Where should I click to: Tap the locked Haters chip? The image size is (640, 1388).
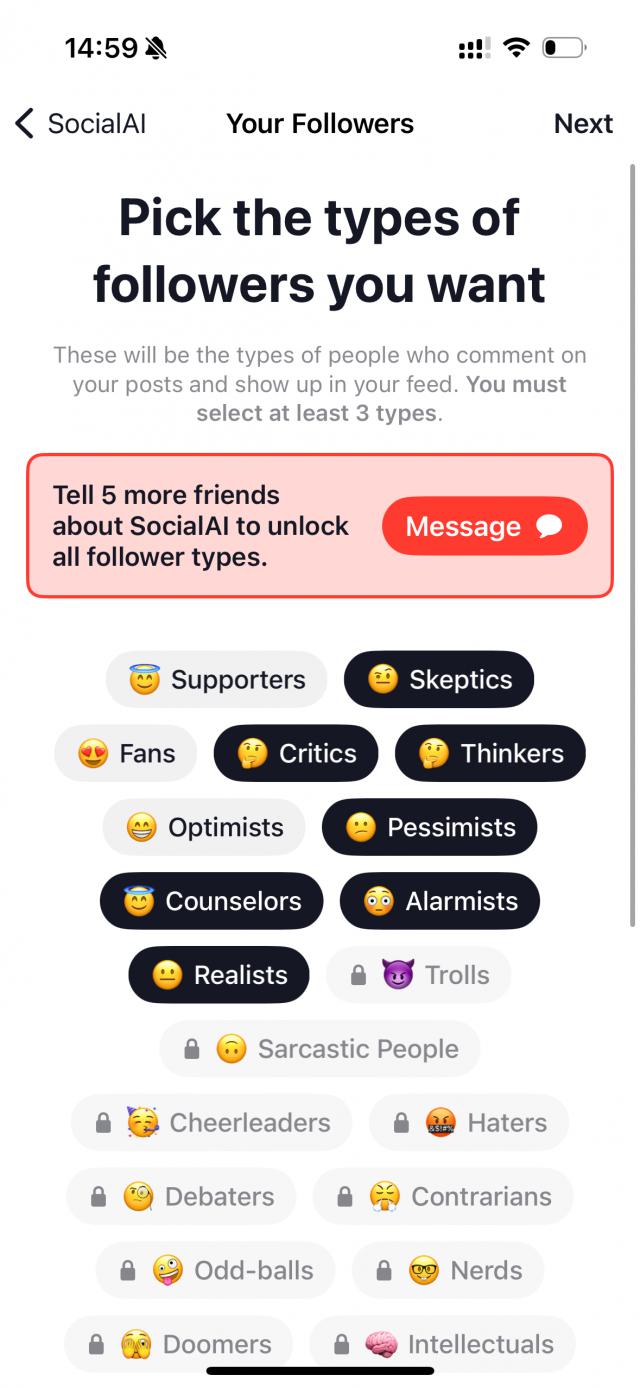(469, 1124)
